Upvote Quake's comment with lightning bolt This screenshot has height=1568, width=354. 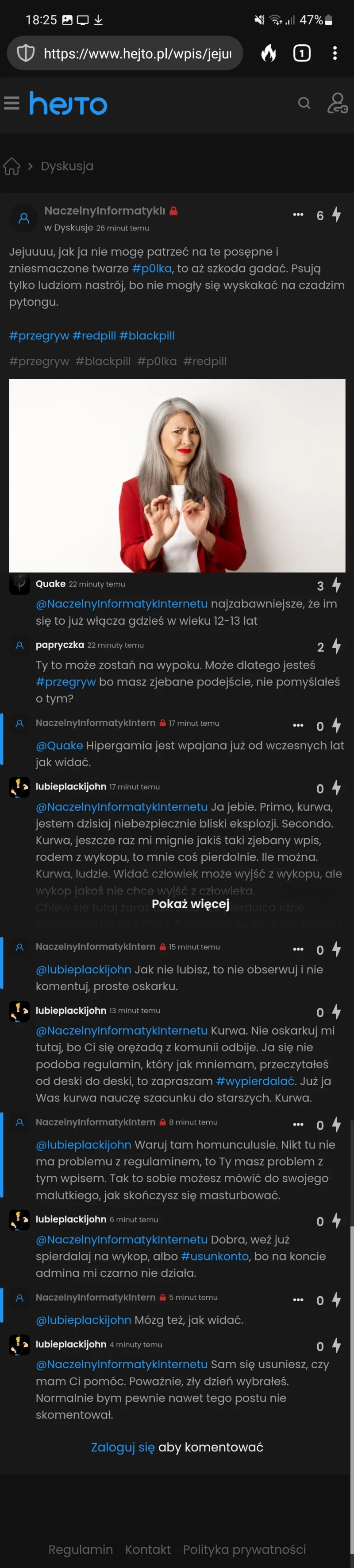(x=336, y=586)
